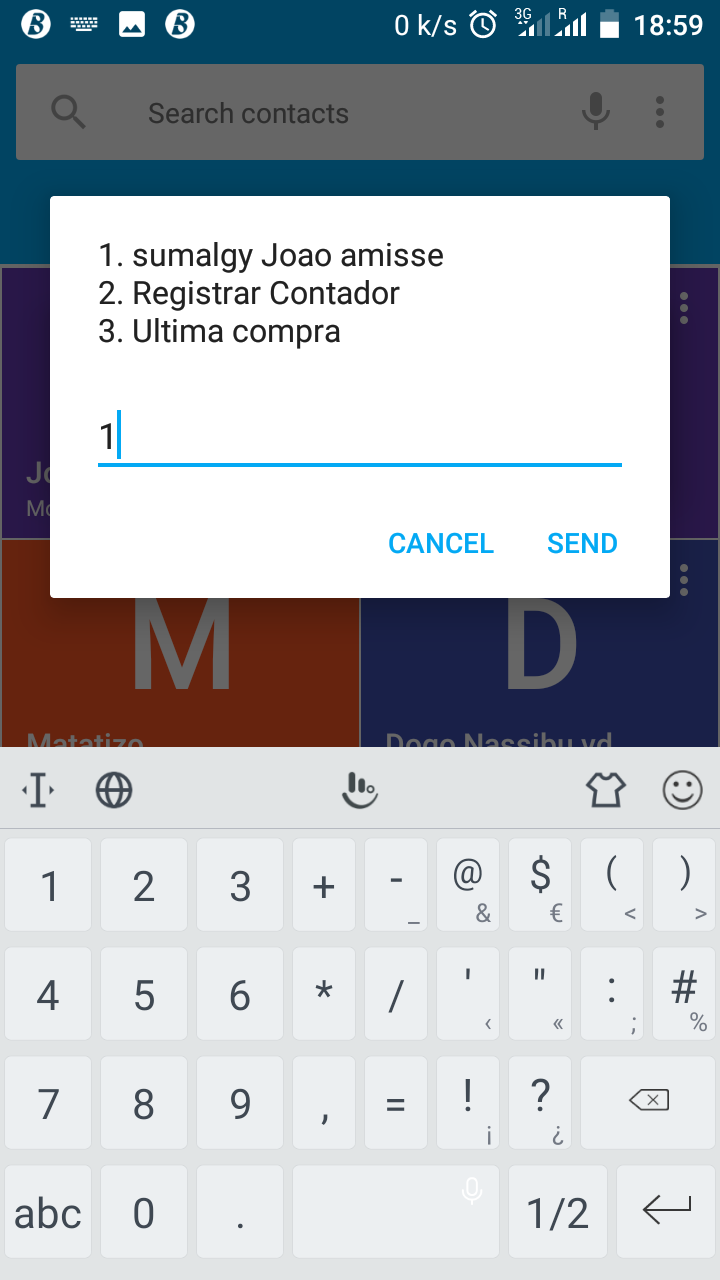Image resolution: width=720 pixels, height=1280 pixels.
Task: Type digit 0 on keyboard
Action: coord(144,1213)
